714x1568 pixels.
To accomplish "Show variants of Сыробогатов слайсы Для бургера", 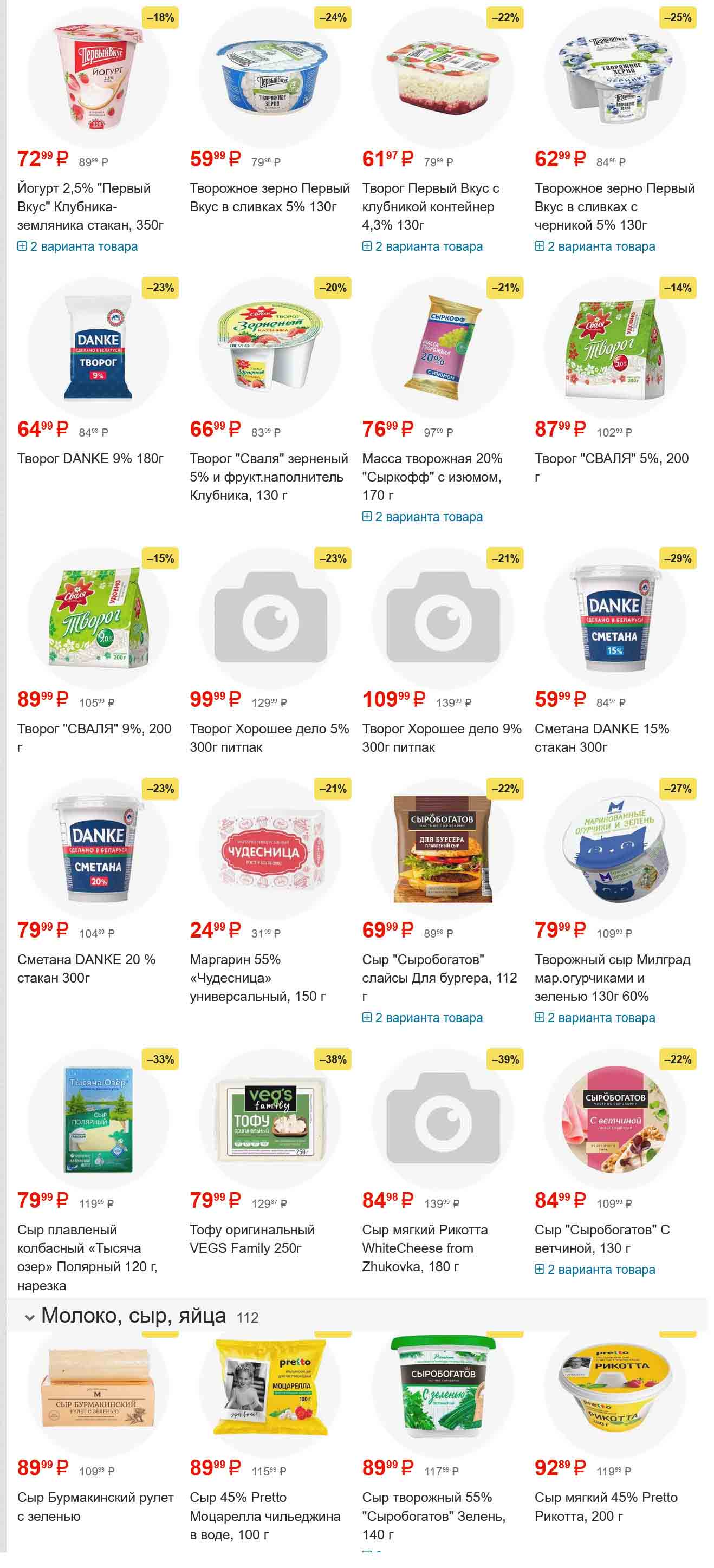I will click(423, 1018).
